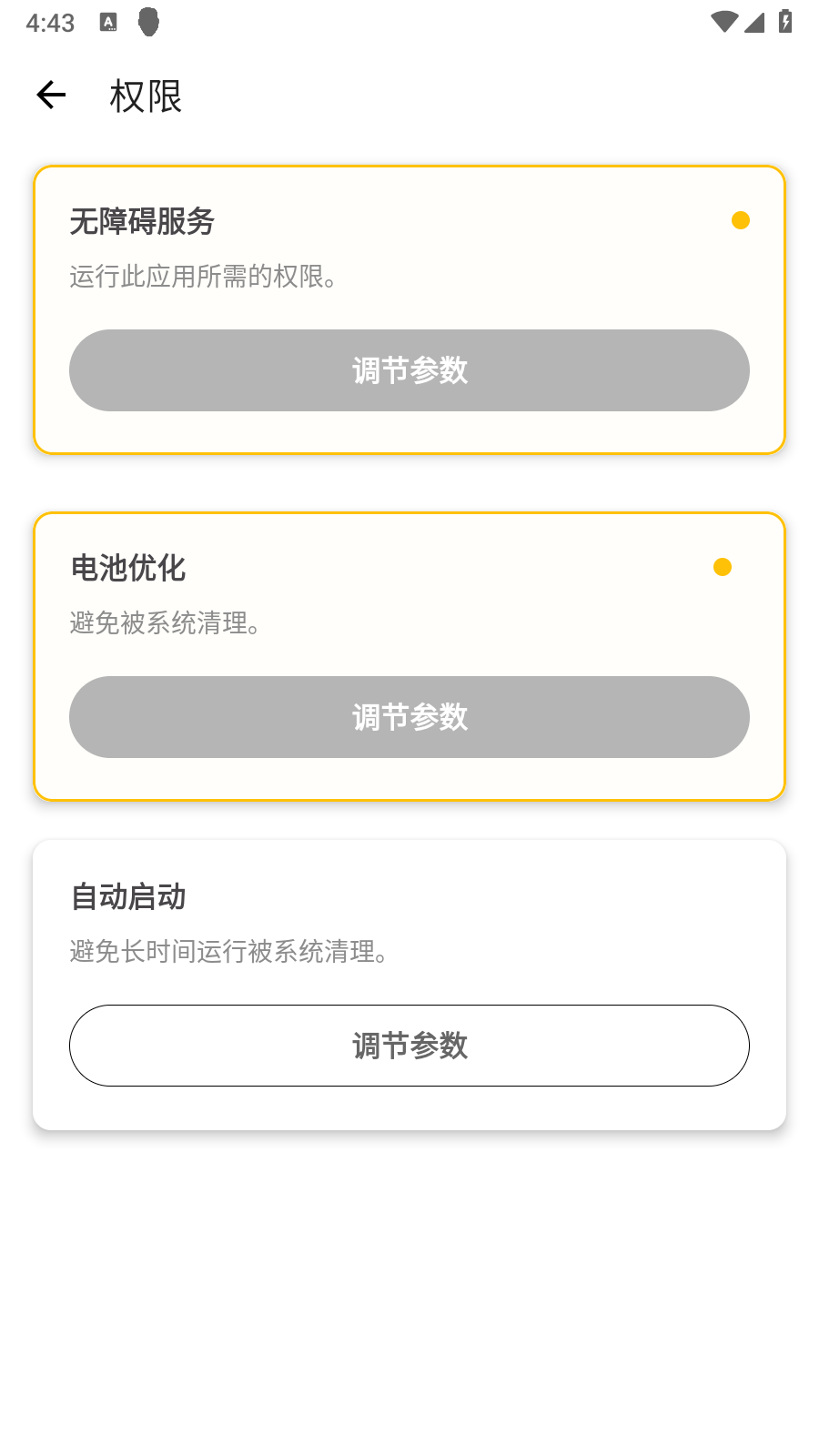
Task: Tap the back arrow to leave 权限 screen
Action: 51,94
